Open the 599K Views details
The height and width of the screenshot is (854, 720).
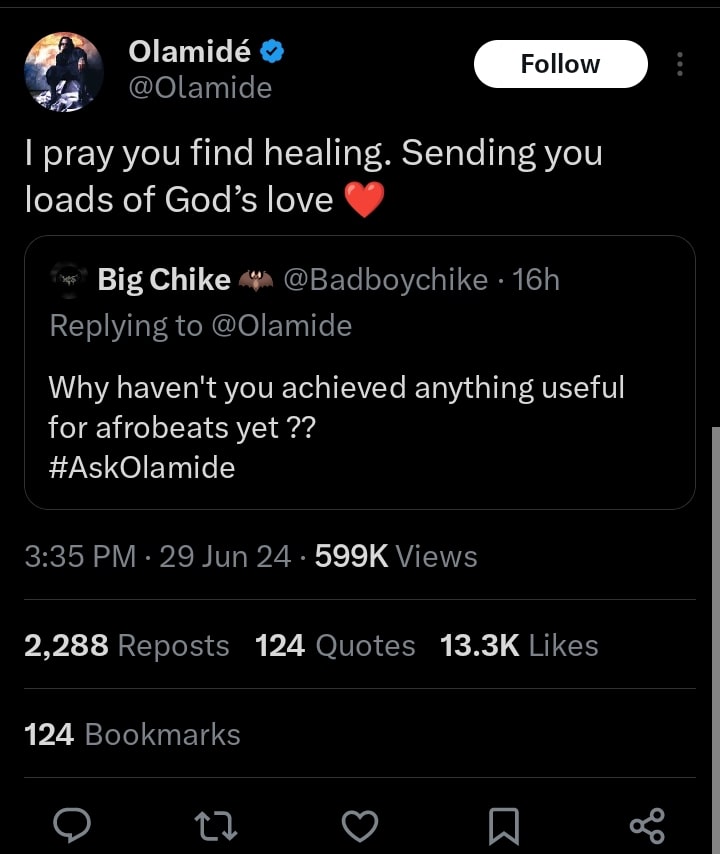(396, 557)
